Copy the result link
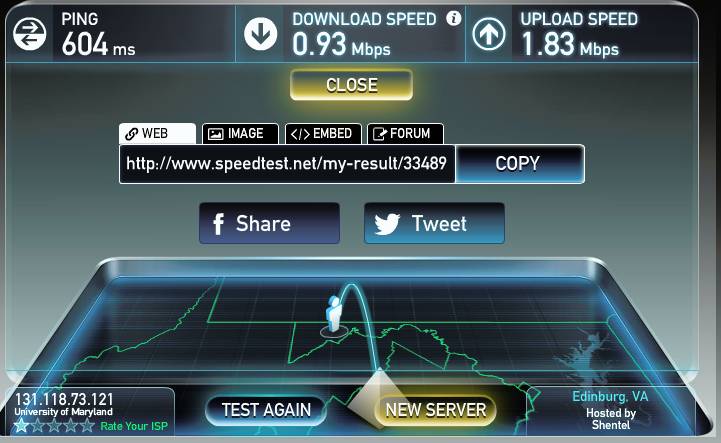 click(518, 164)
